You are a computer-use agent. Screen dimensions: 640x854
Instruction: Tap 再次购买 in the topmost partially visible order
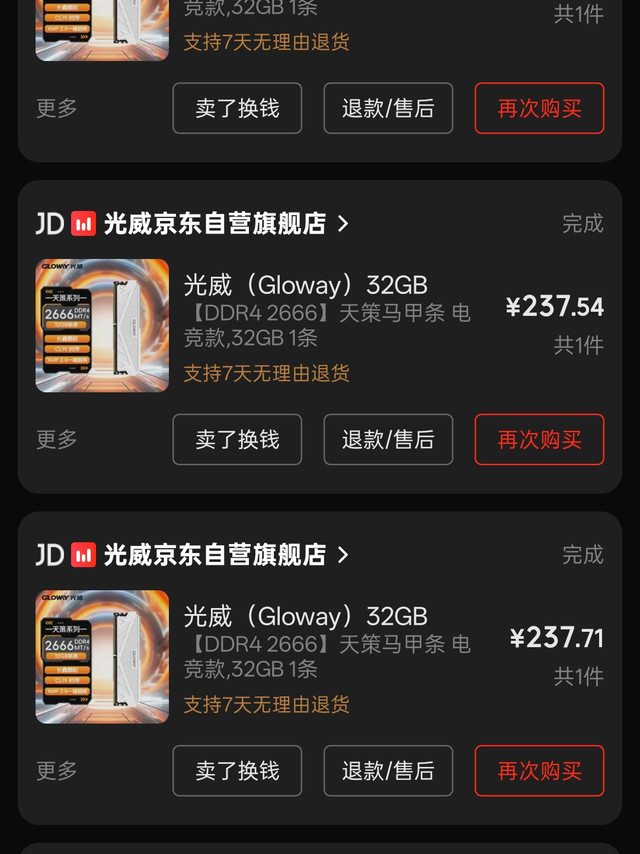point(539,108)
